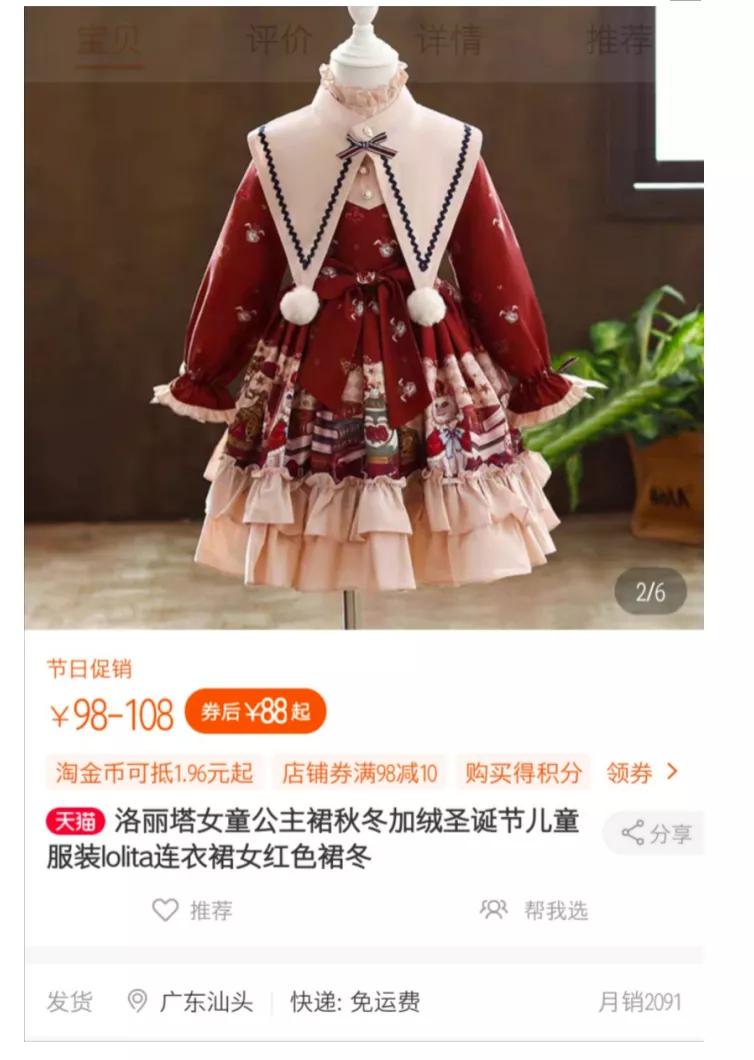The image size is (754, 1060).
Task: Select the 宝贝 tab
Action: 109,41
